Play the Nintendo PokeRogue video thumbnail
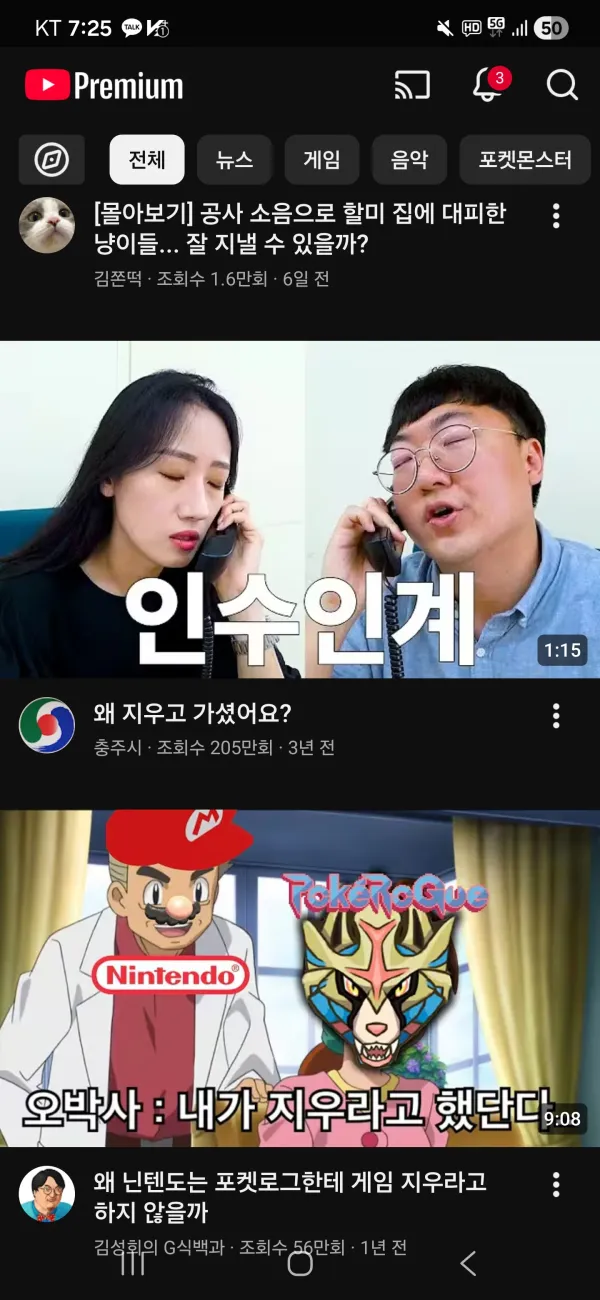The height and width of the screenshot is (1300, 600). point(300,978)
